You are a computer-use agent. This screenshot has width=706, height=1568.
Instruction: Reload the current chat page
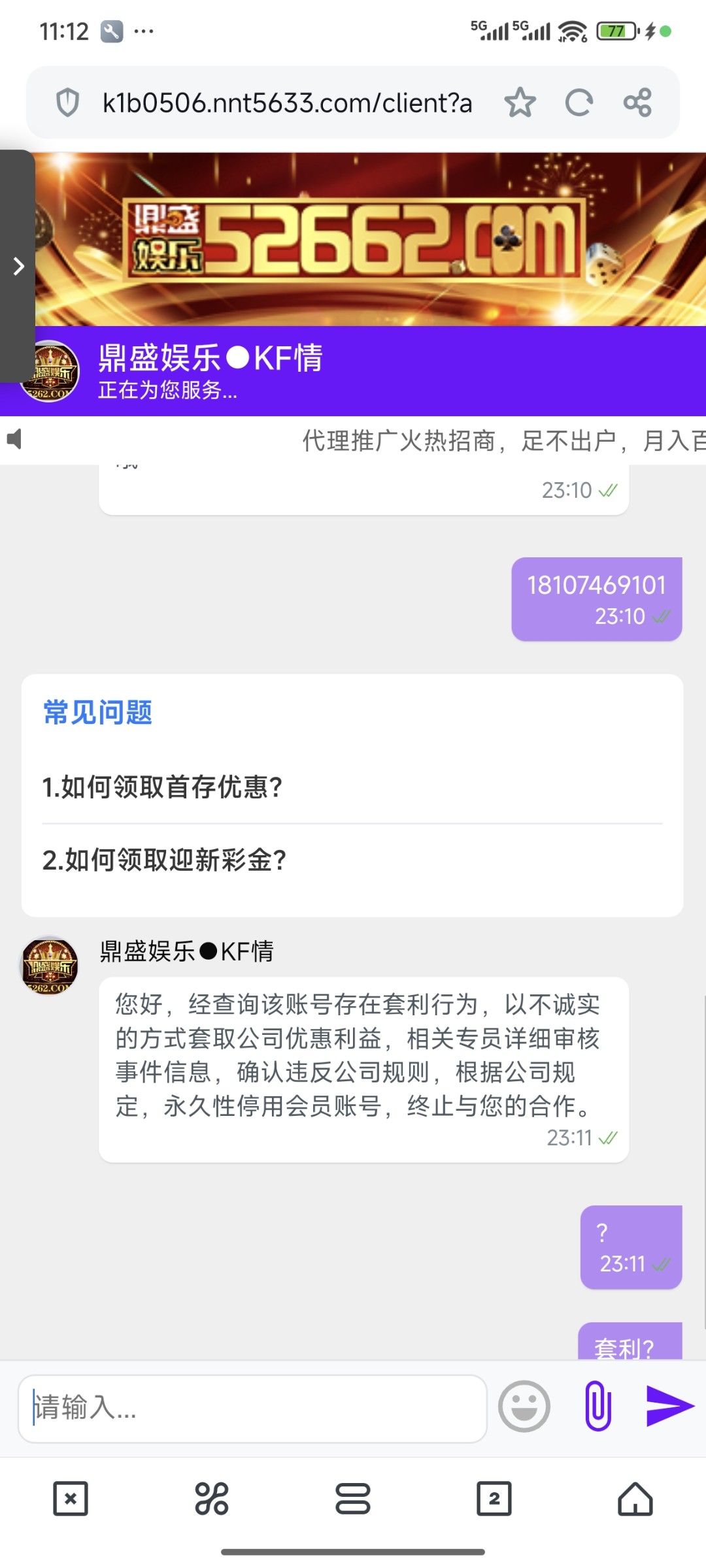(x=579, y=103)
